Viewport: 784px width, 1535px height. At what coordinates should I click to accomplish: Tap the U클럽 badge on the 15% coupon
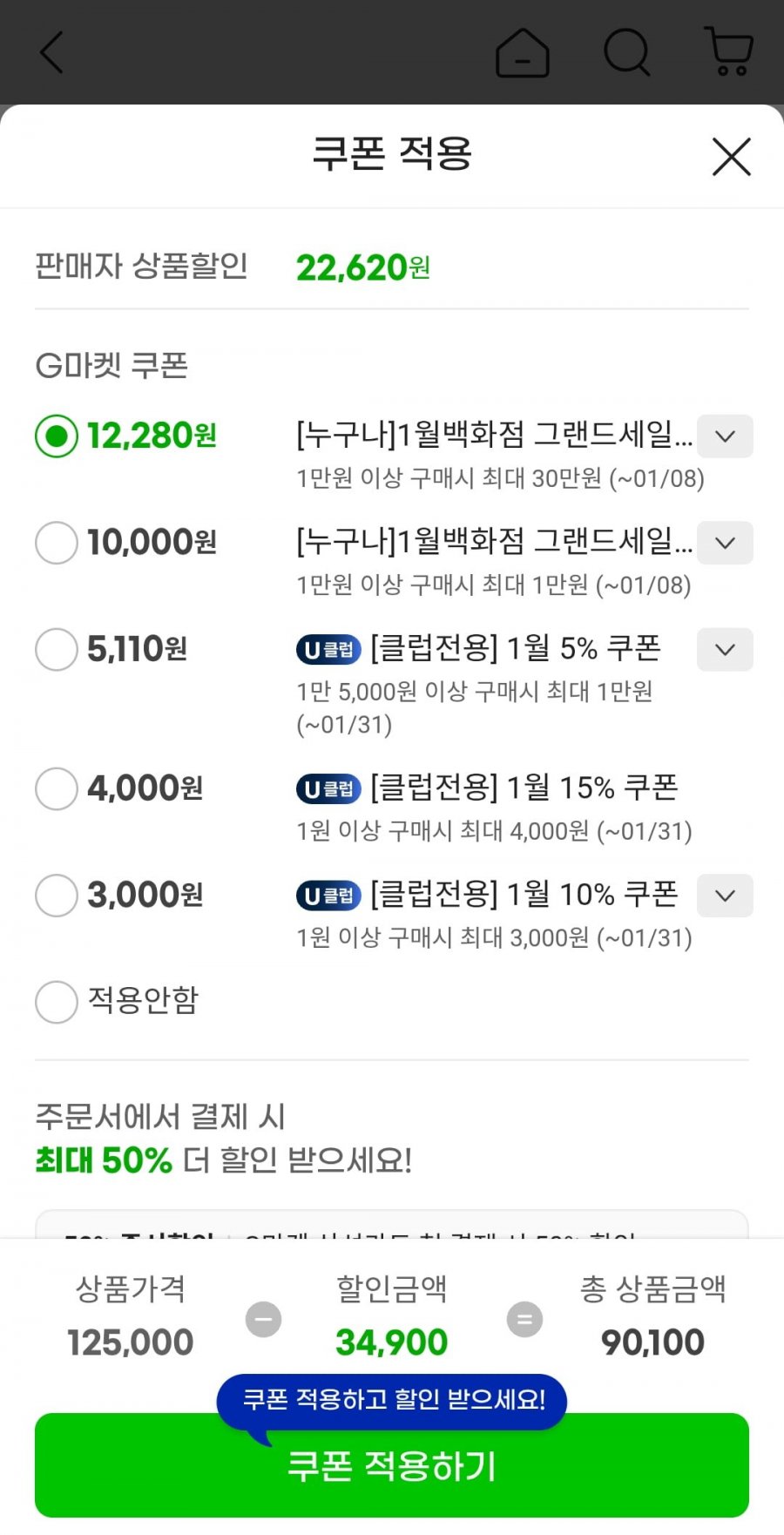(328, 788)
